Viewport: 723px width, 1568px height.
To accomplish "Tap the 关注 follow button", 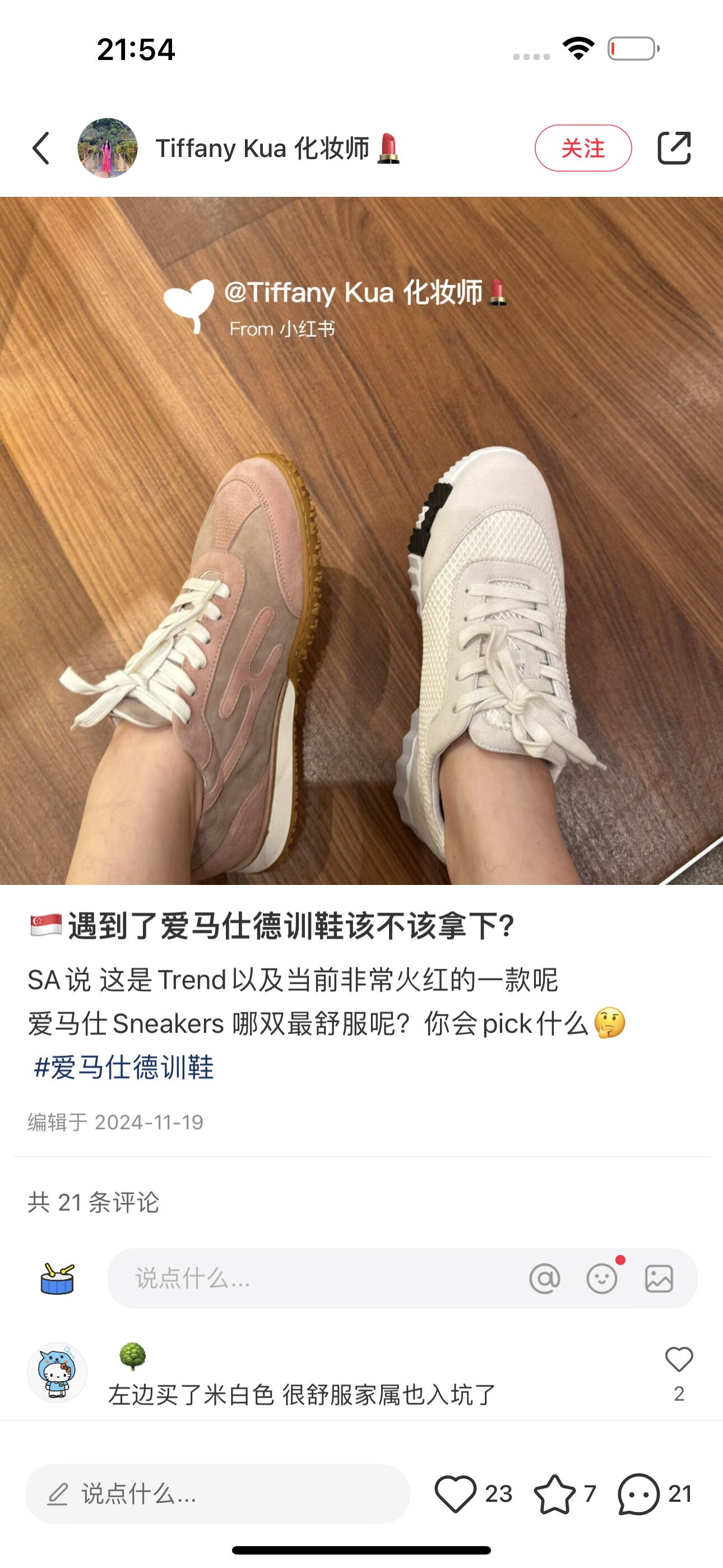I will tap(582, 148).
